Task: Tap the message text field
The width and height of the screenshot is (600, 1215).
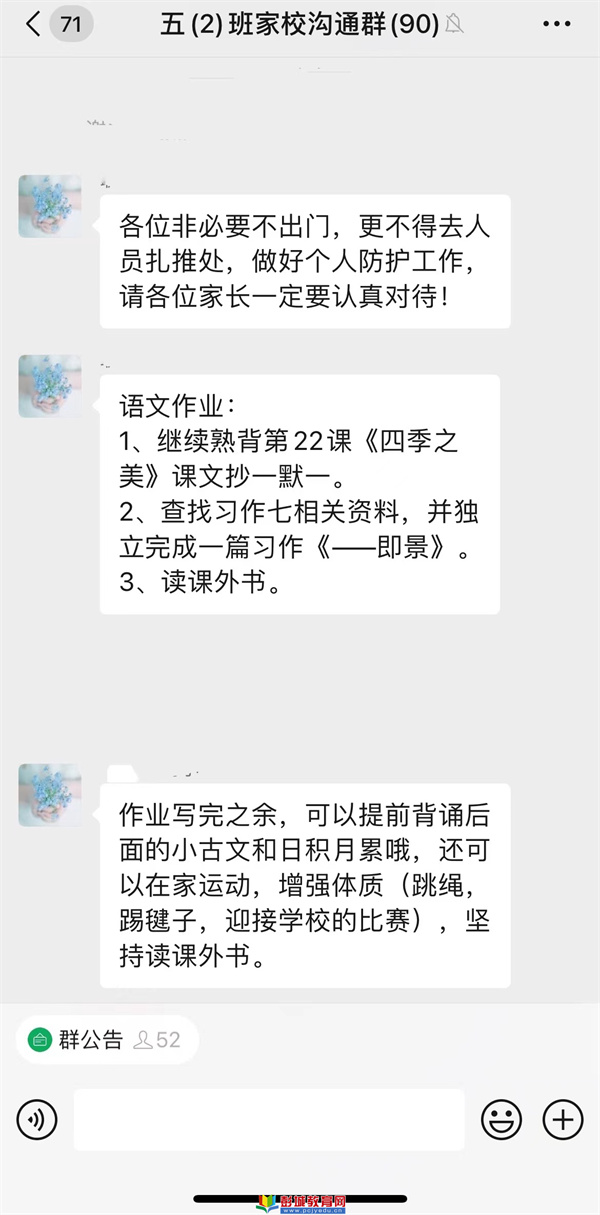Action: (269, 1119)
